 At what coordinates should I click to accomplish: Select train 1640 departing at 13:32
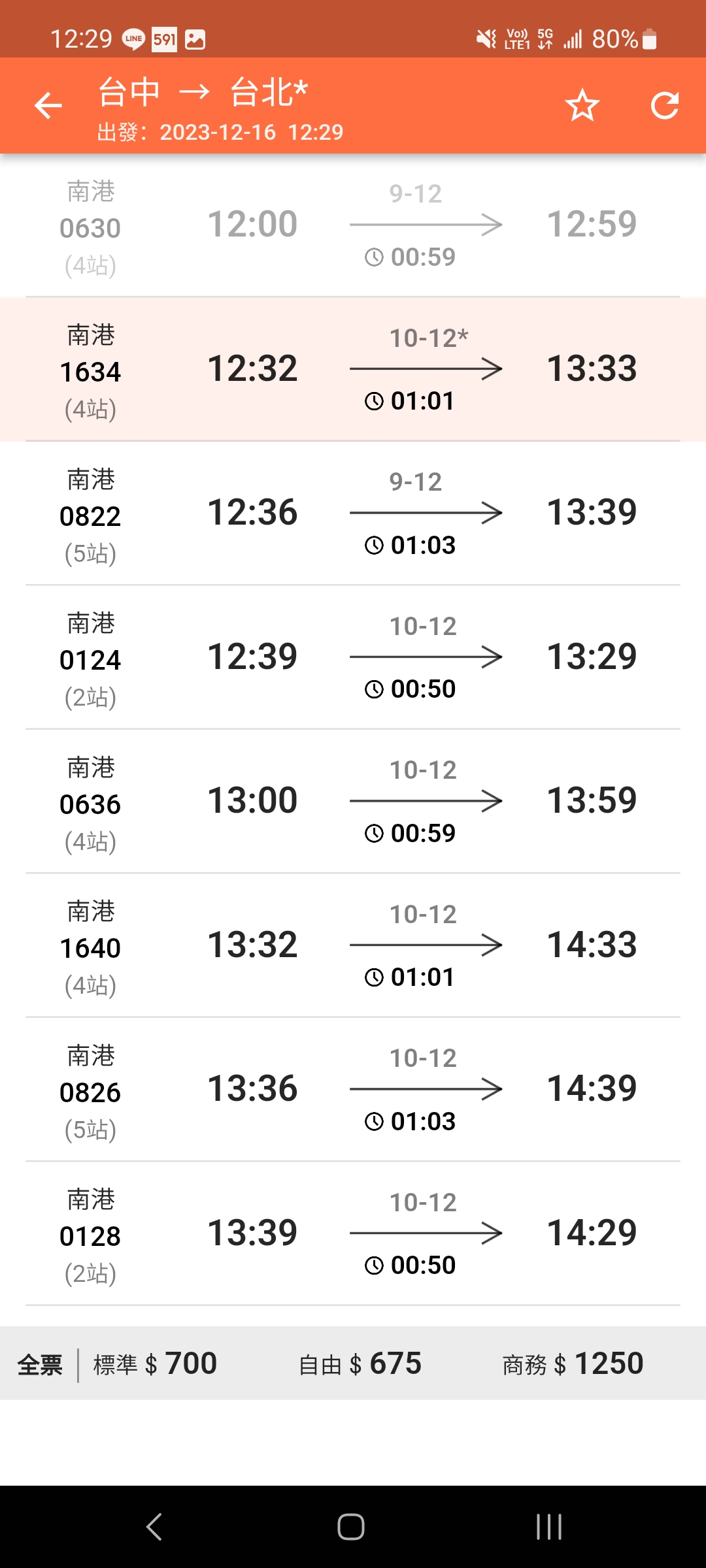tap(353, 945)
